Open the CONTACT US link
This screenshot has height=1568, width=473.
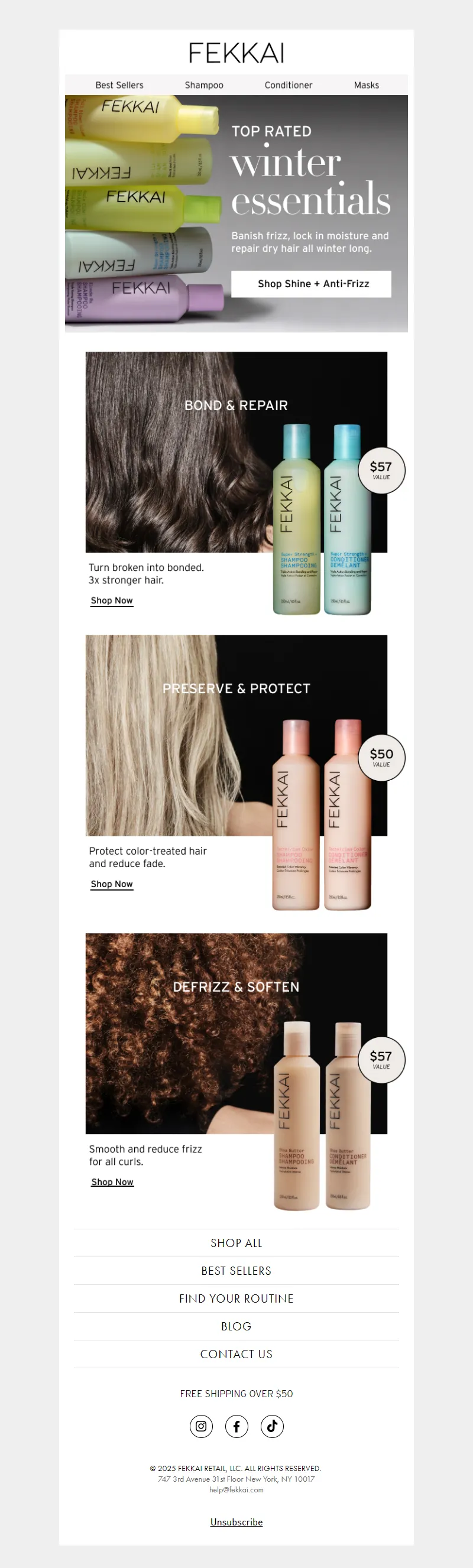(236, 1353)
